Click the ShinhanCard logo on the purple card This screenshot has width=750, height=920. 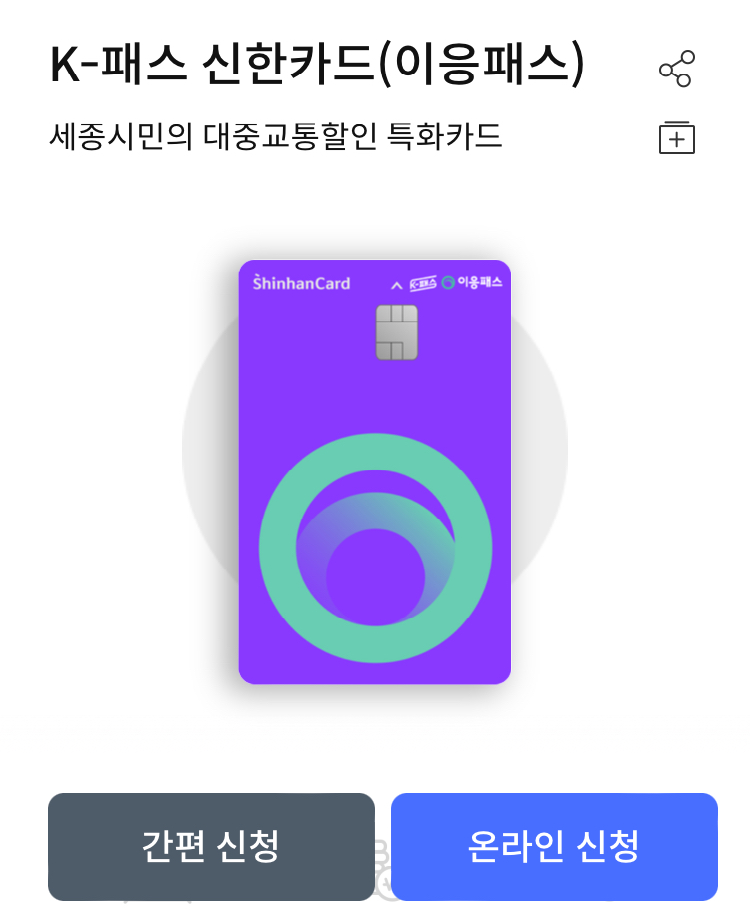pyautogui.click(x=301, y=283)
